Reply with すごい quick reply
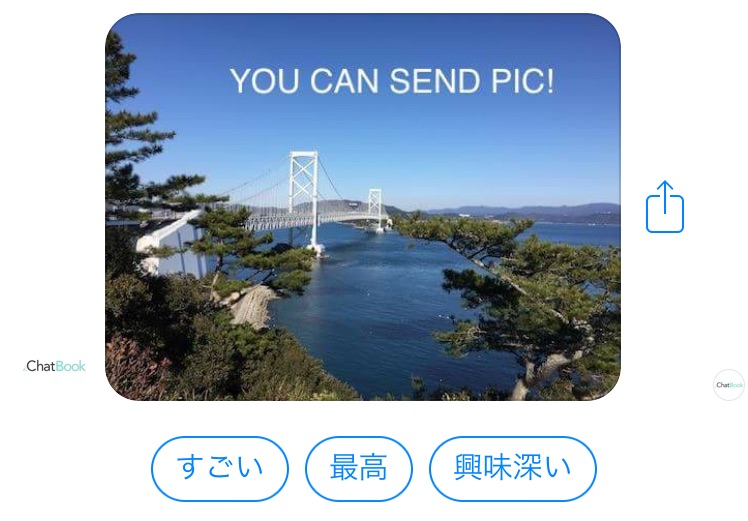This screenshot has height=521, width=748. [220, 468]
